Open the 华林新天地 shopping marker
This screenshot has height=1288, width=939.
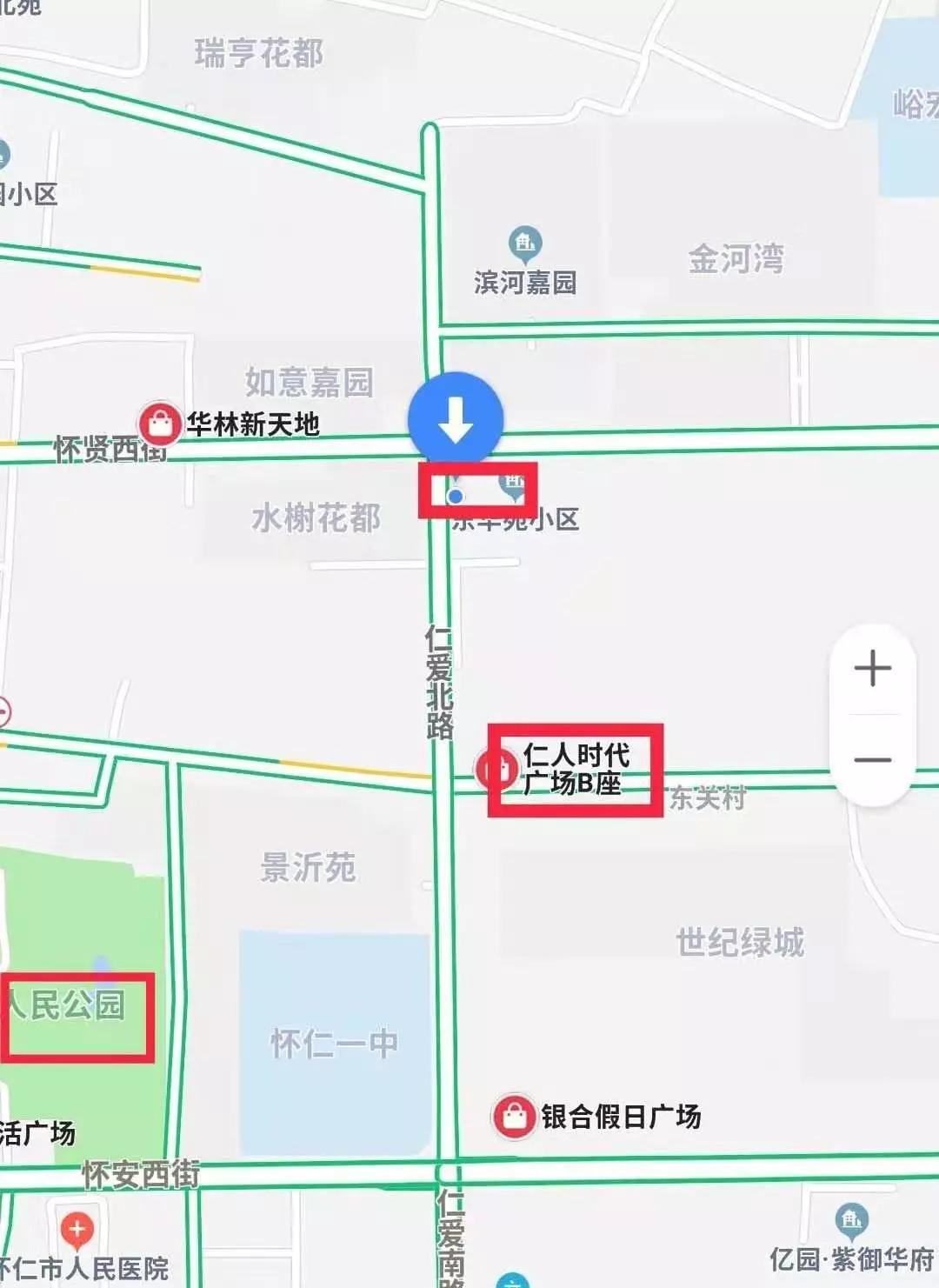tap(160, 424)
